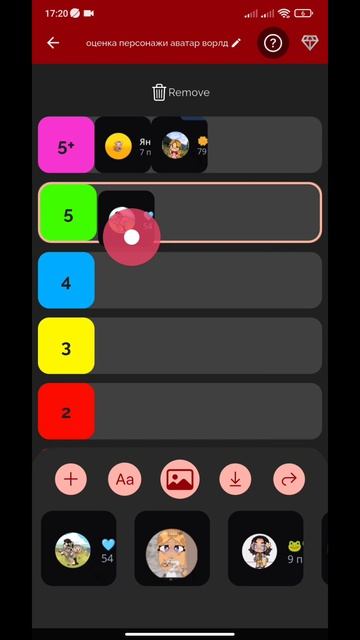Pick the orange-haired character tray item

172,548
